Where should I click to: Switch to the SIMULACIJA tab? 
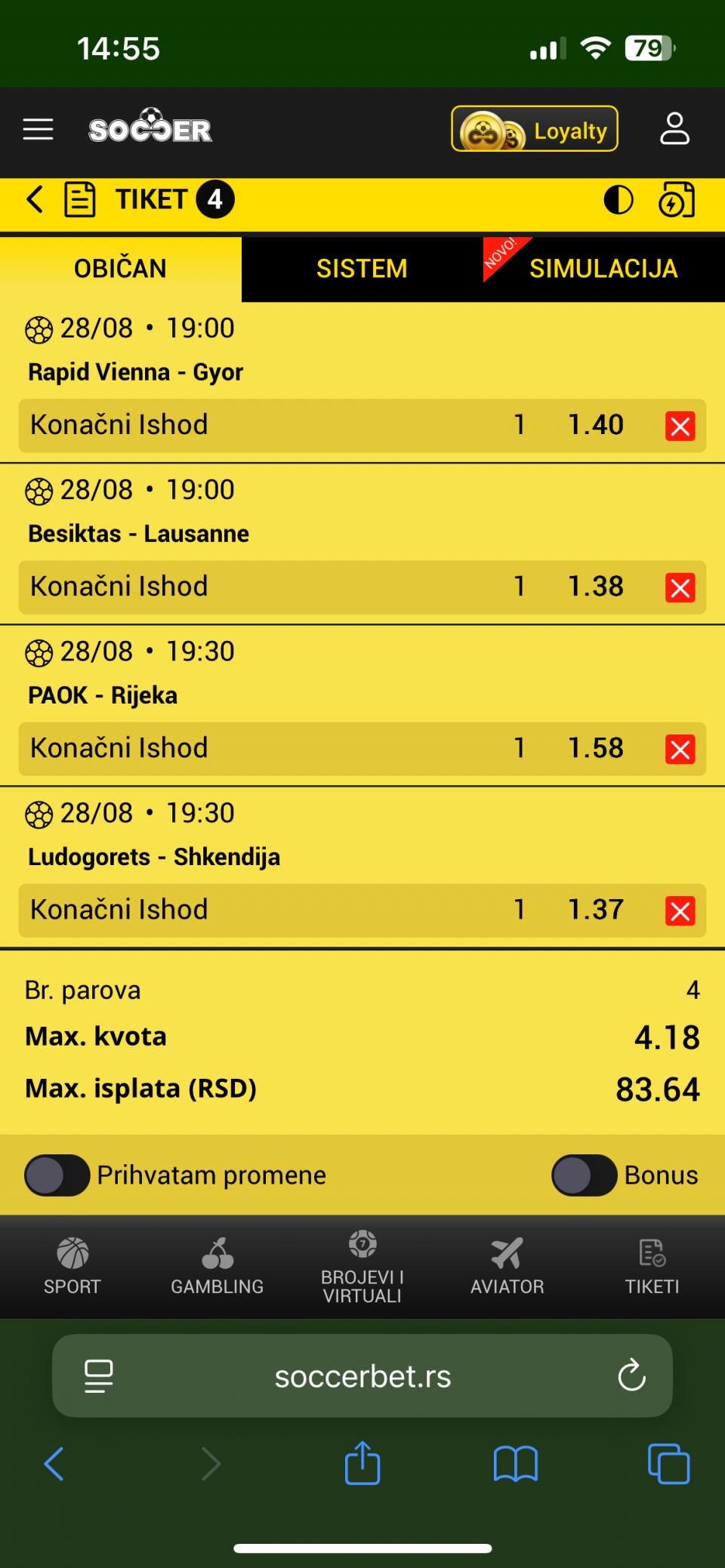pos(603,269)
